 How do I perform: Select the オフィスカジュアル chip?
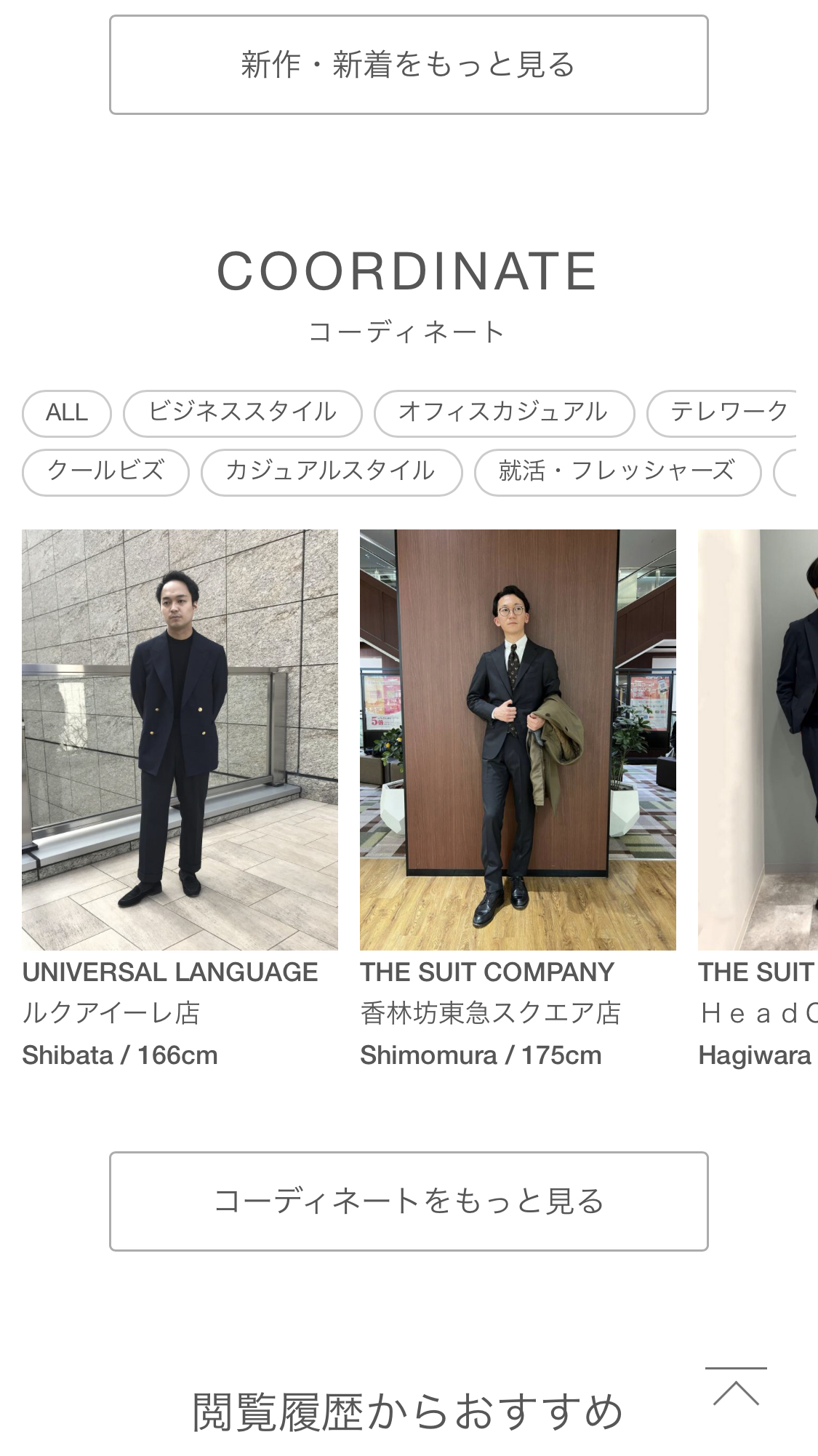504,413
